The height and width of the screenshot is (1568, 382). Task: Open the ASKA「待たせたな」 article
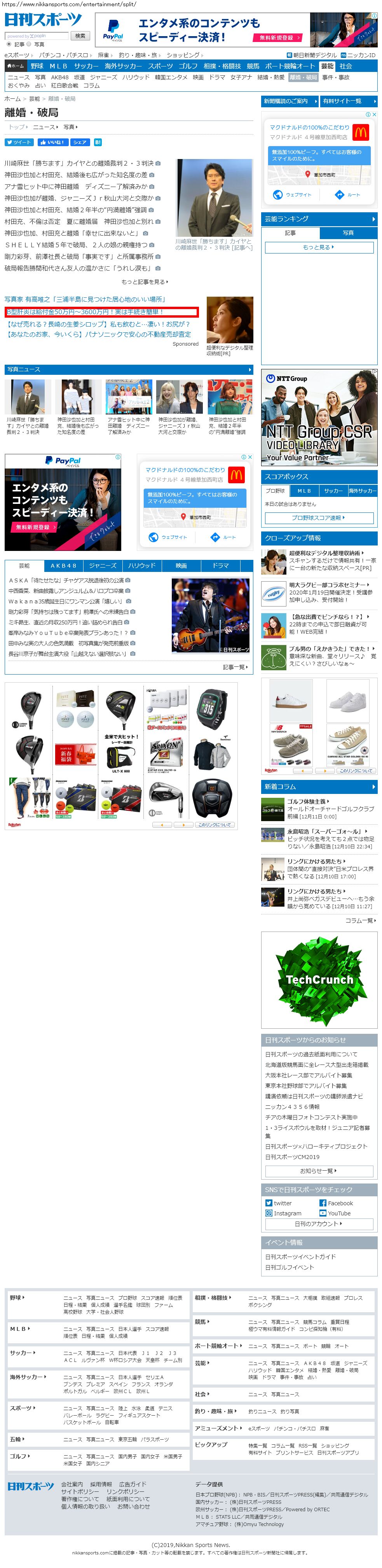pyautogui.click(x=66, y=580)
